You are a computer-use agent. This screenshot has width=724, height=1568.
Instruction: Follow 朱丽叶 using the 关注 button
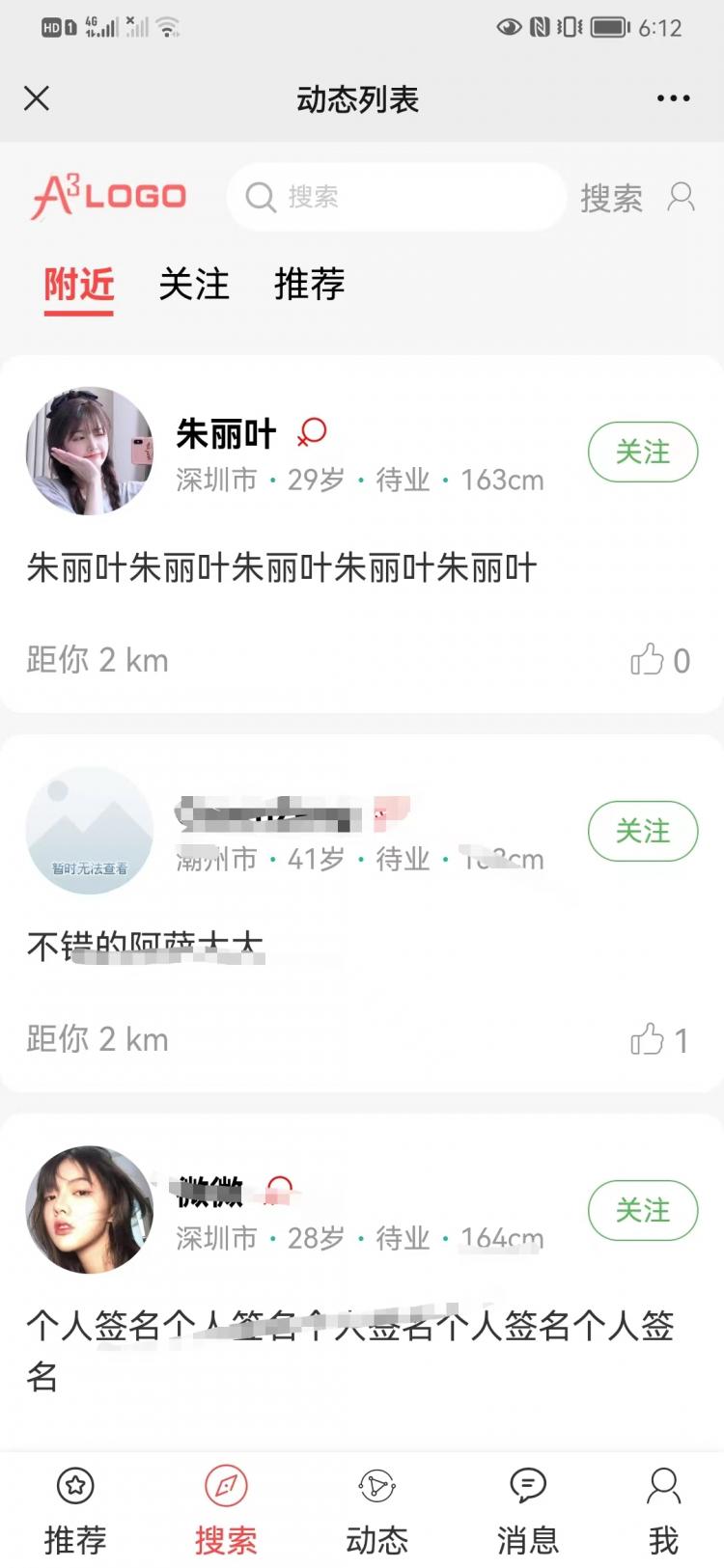tap(643, 452)
